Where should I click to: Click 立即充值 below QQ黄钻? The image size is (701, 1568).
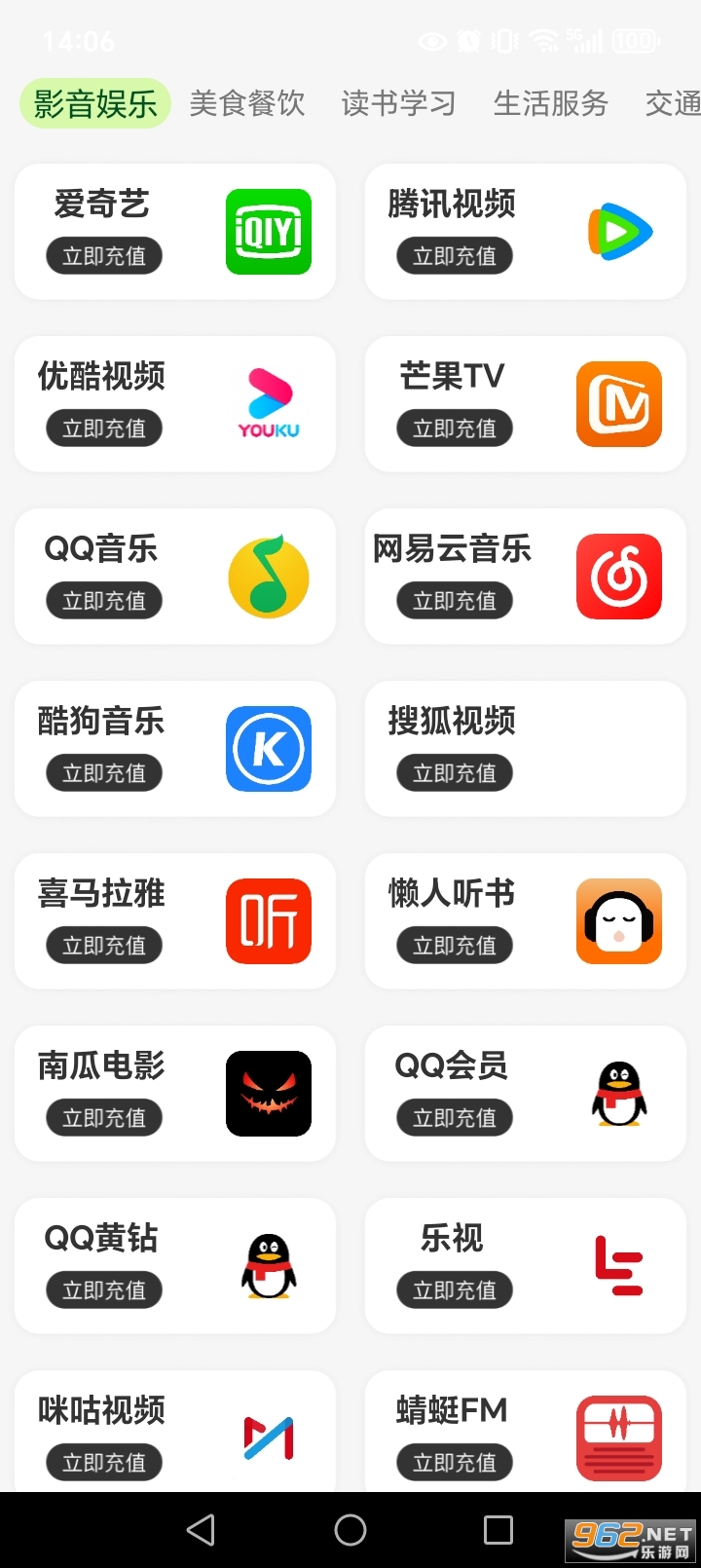click(104, 1290)
